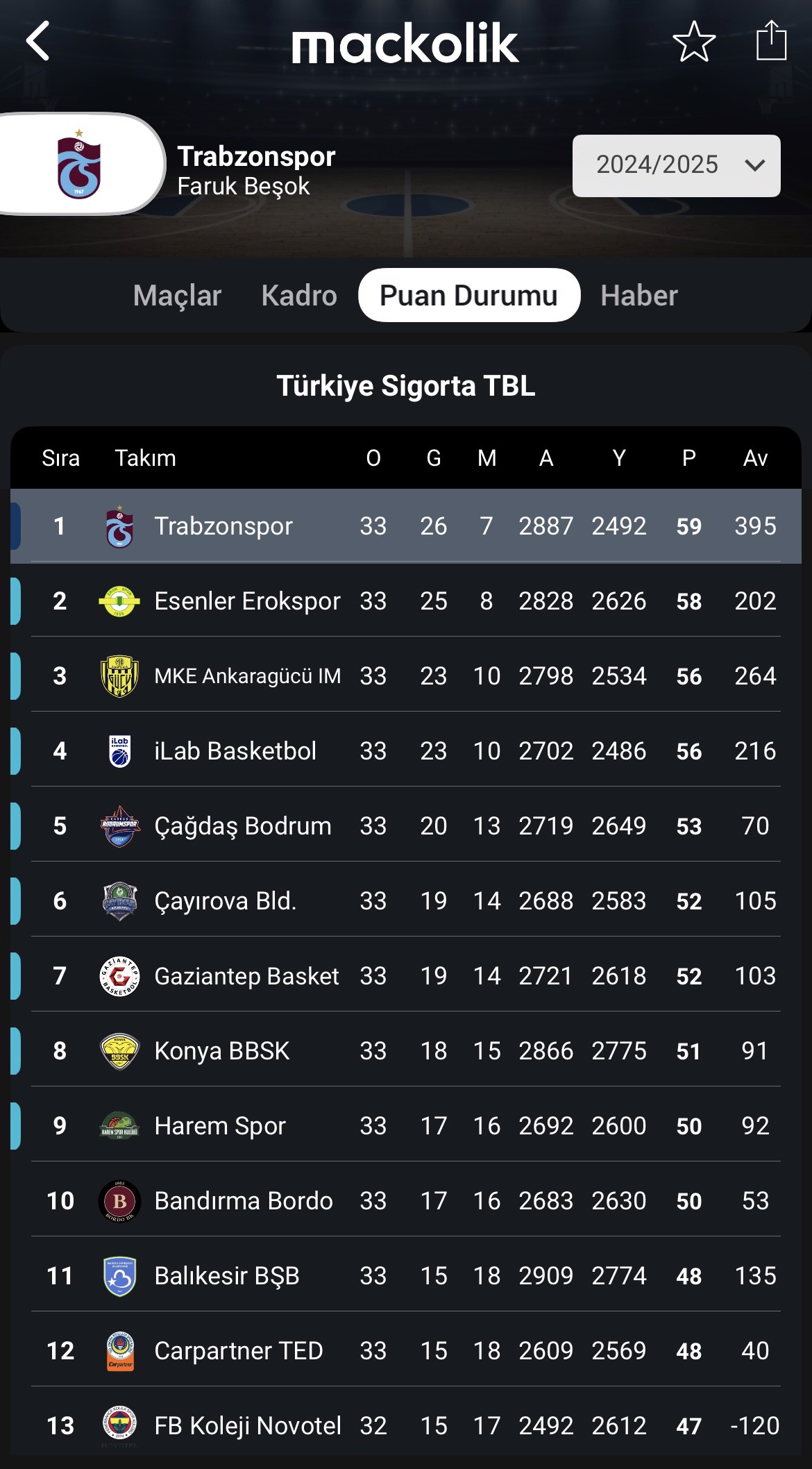812x1469 pixels.
Task: Open Harem Spor team row
Action: [x=220, y=1126]
